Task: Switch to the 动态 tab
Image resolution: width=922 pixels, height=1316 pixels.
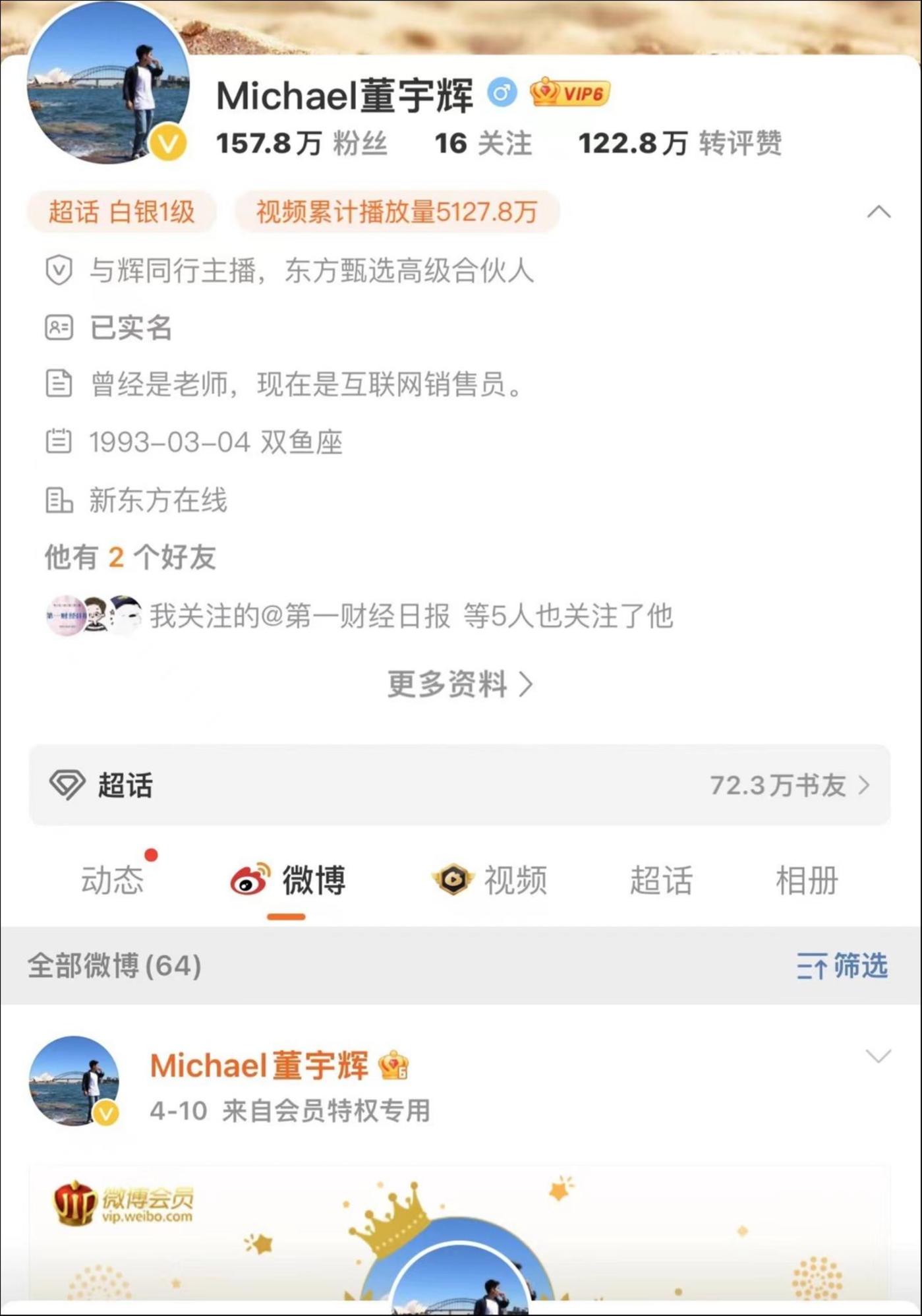Action: coord(112,880)
